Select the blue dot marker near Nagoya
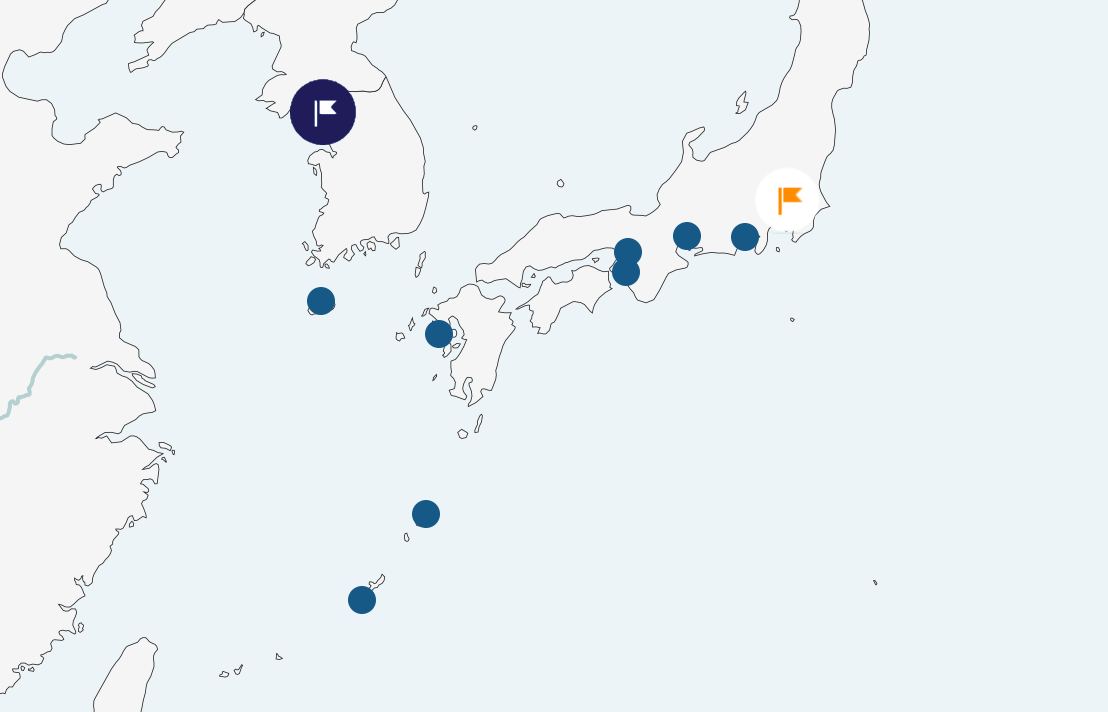 pyautogui.click(x=687, y=236)
